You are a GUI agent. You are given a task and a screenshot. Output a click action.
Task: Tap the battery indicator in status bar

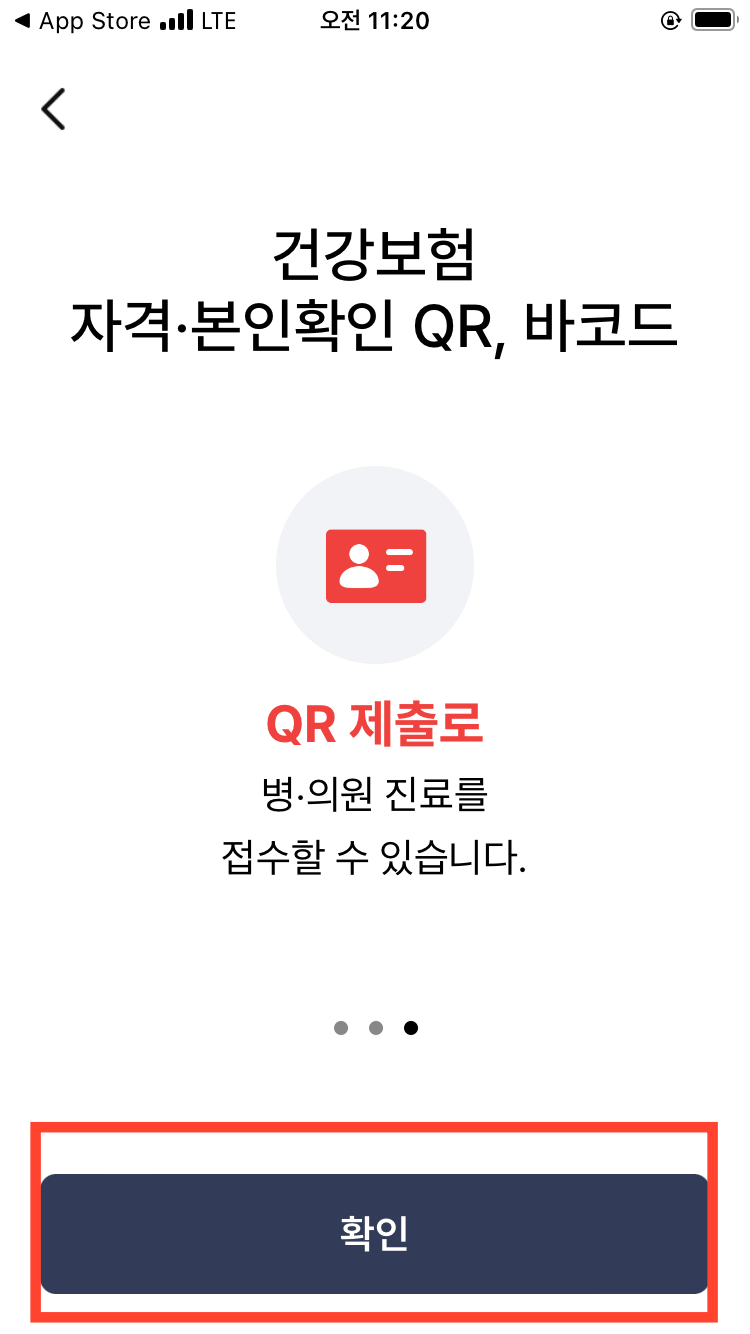pos(713,19)
